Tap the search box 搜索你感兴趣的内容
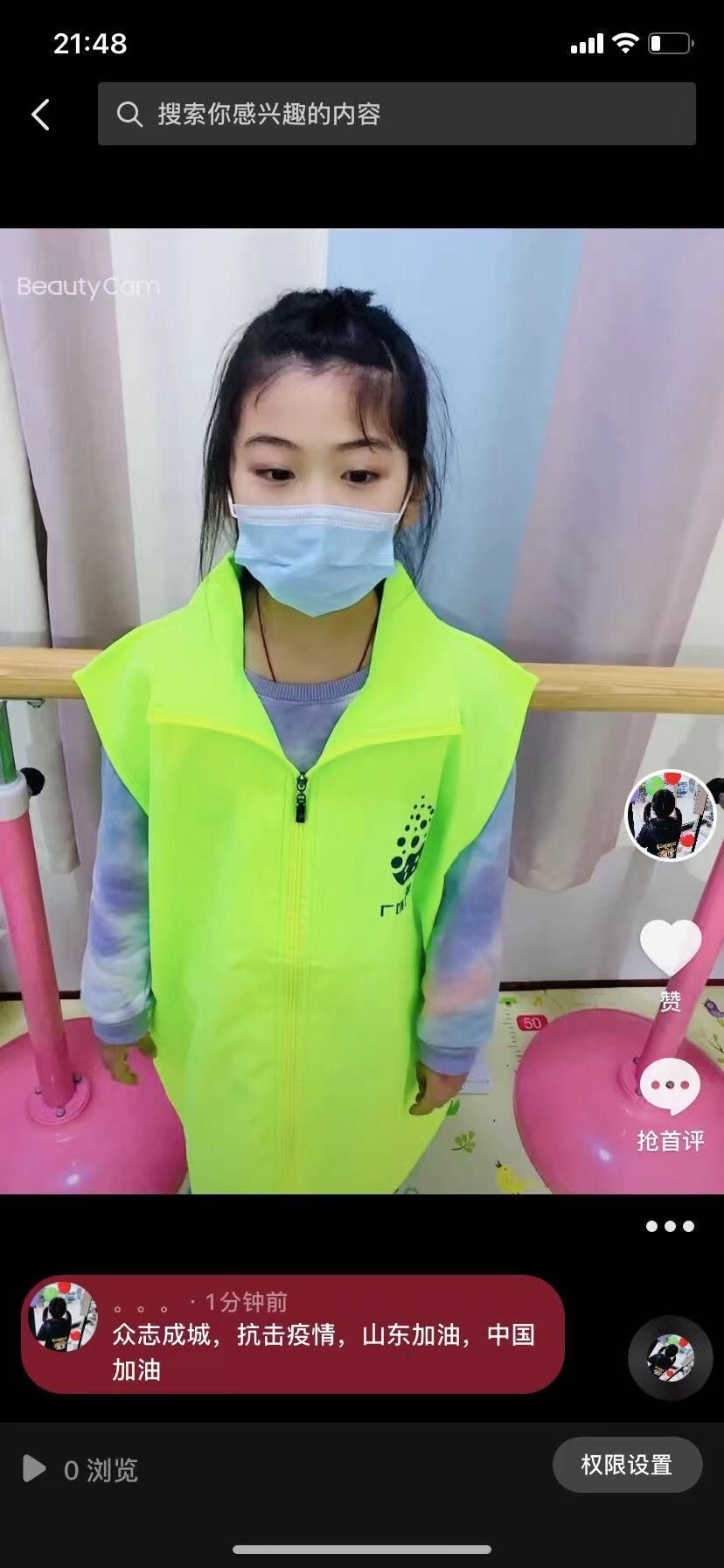Viewport: 724px width, 1568px height. [x=396, y=114]
